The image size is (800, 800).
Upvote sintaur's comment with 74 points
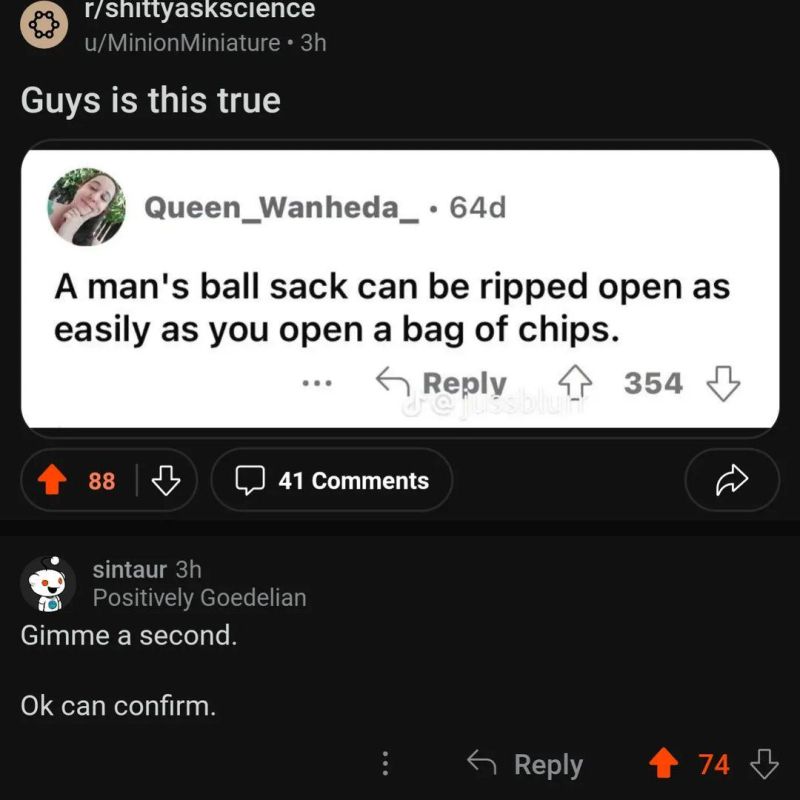pos(662,765)
